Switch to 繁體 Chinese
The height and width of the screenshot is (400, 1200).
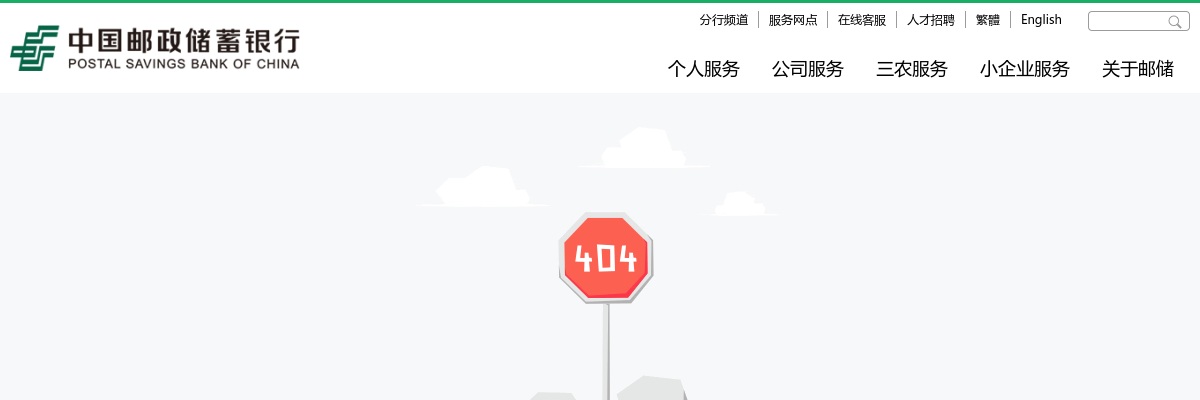pyautogui.click(x=987, y=20)
